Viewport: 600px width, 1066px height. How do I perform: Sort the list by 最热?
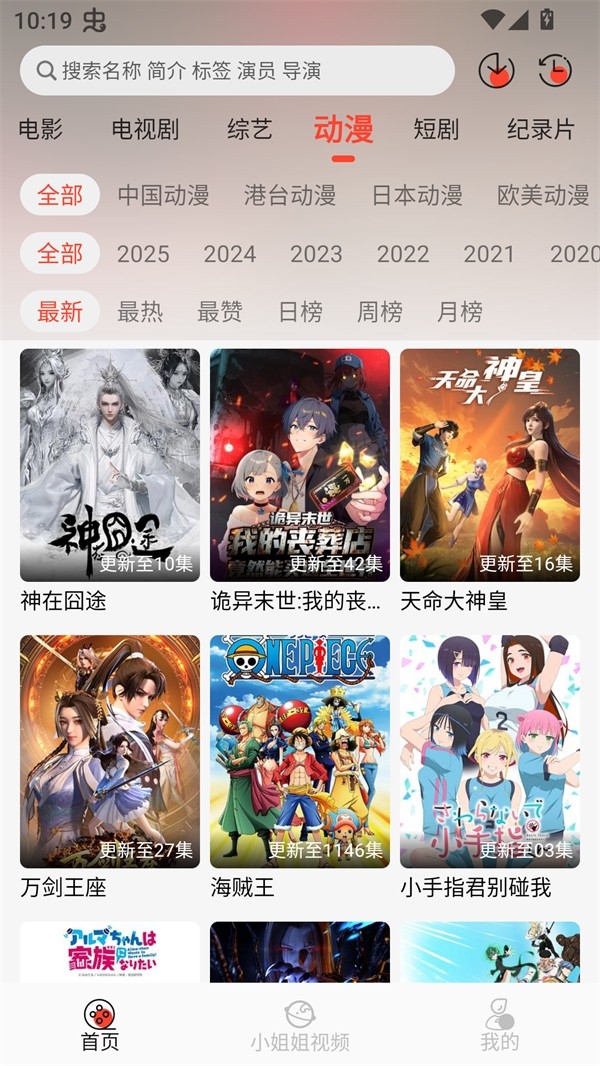(x=140, y=312)
